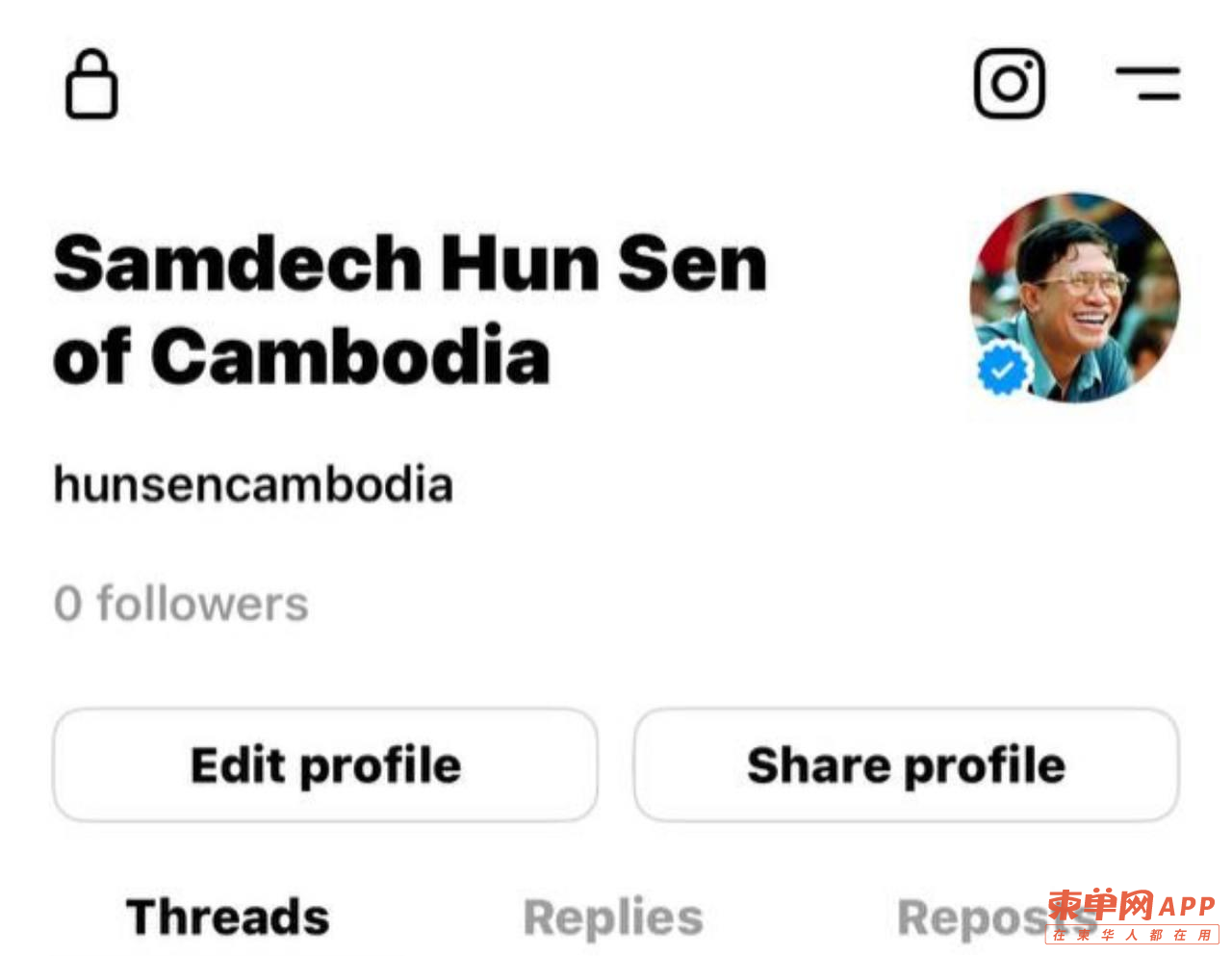Open the linked Instagram profile icon

click(x=1009, y=84)
